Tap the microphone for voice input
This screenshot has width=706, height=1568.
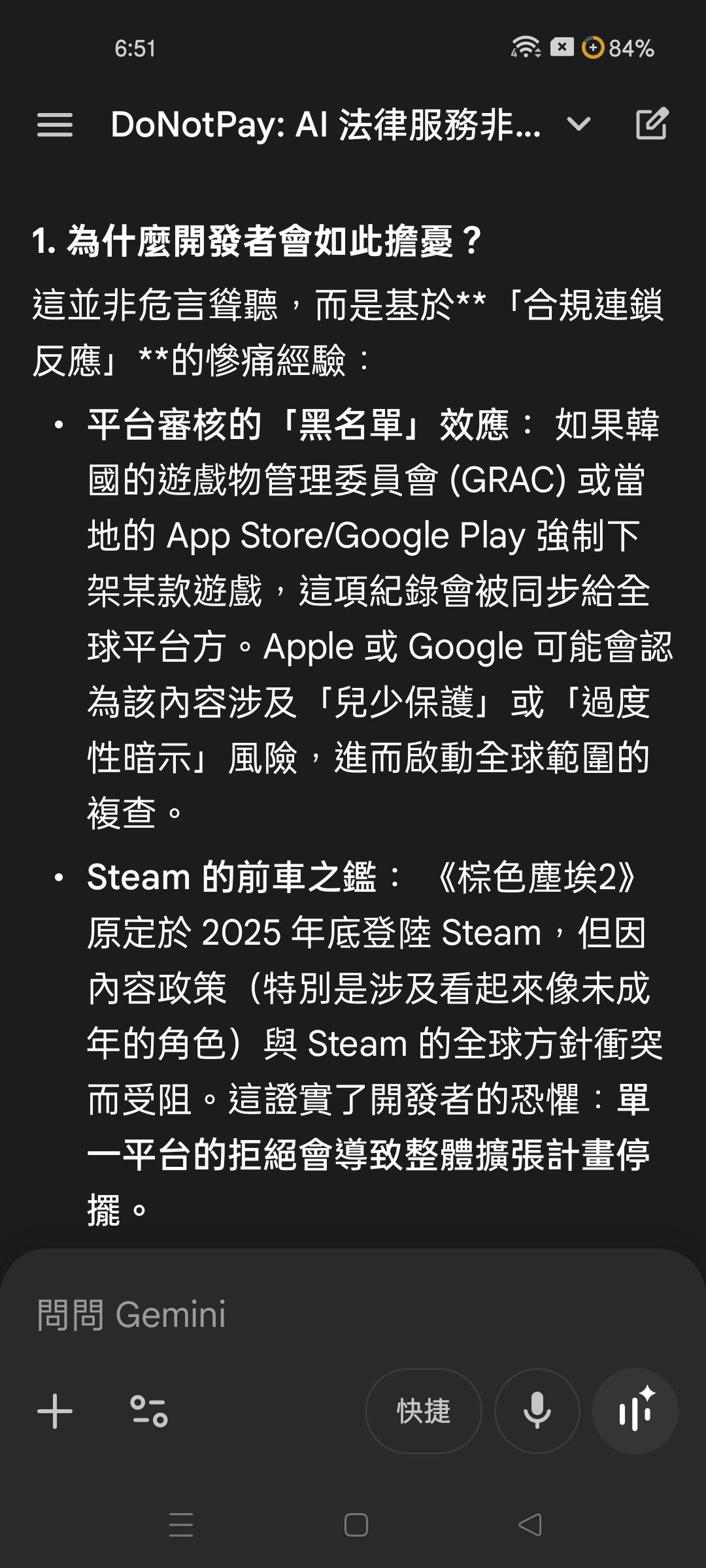click(x=537, y=1411)
